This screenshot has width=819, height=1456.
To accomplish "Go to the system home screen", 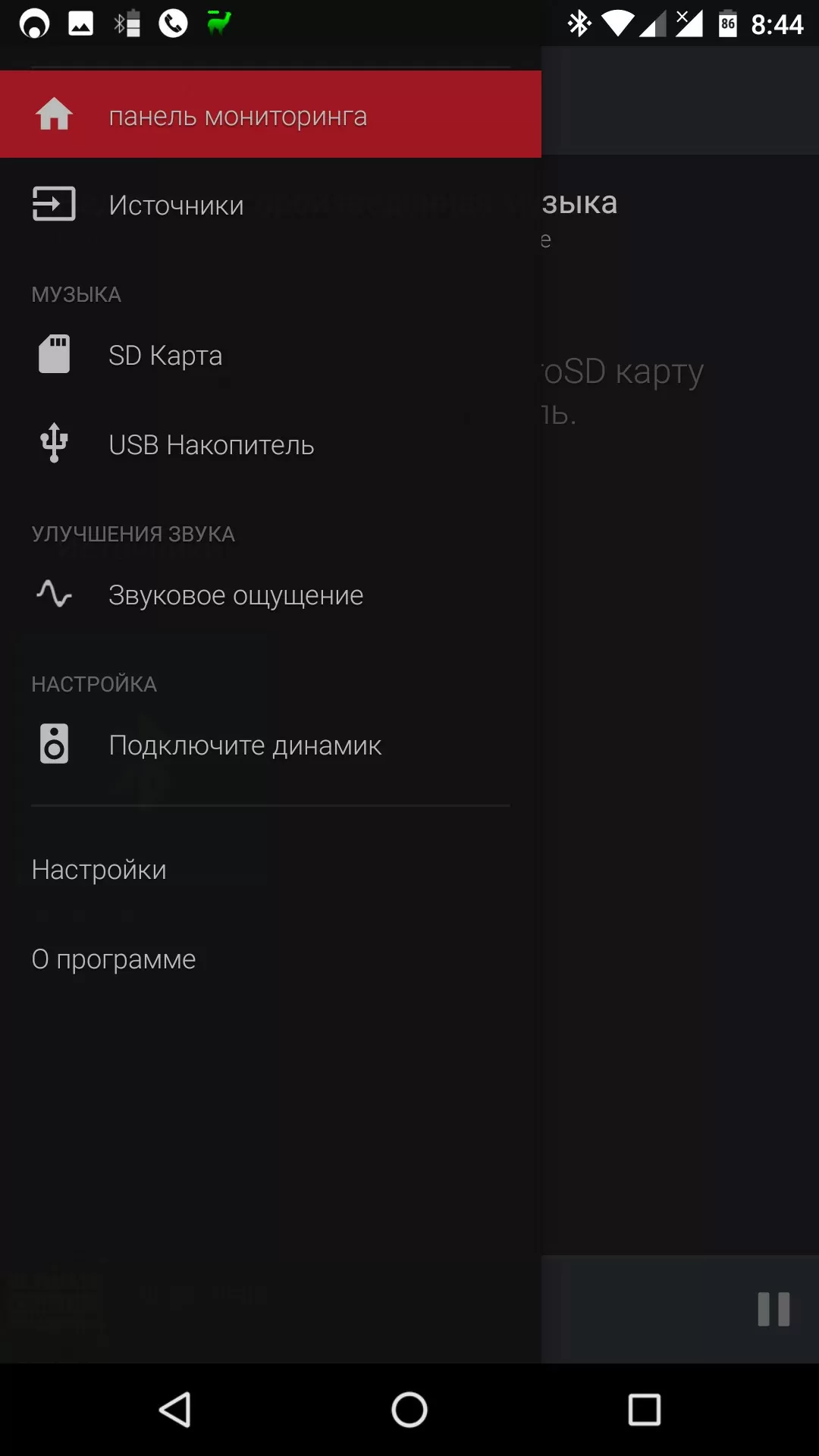I will (409, 1410).
